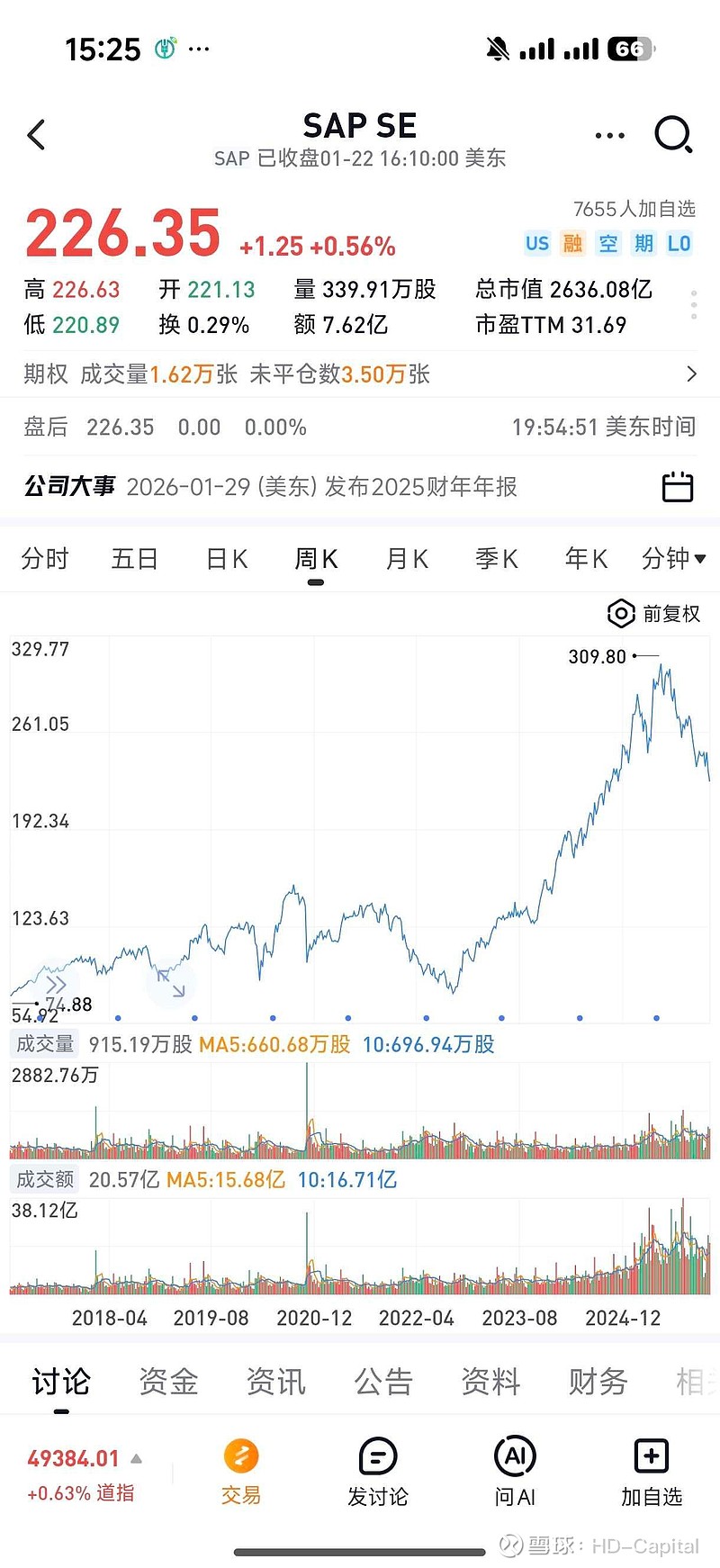The height and width of the screenshot is (1568, 720).
Task: Select the 月K chart tab
Action: 407,559
